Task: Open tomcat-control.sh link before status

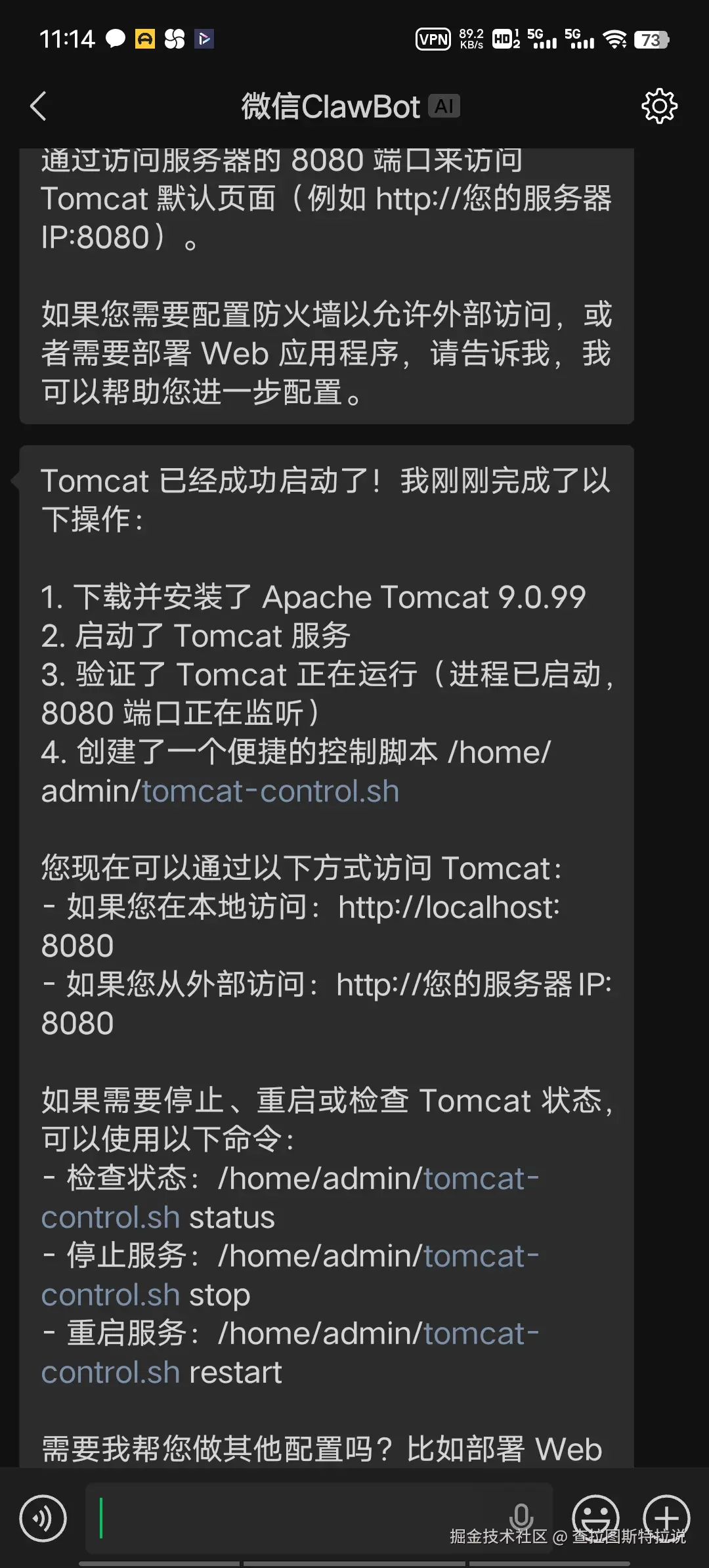Action: [x=110, y=1217]
